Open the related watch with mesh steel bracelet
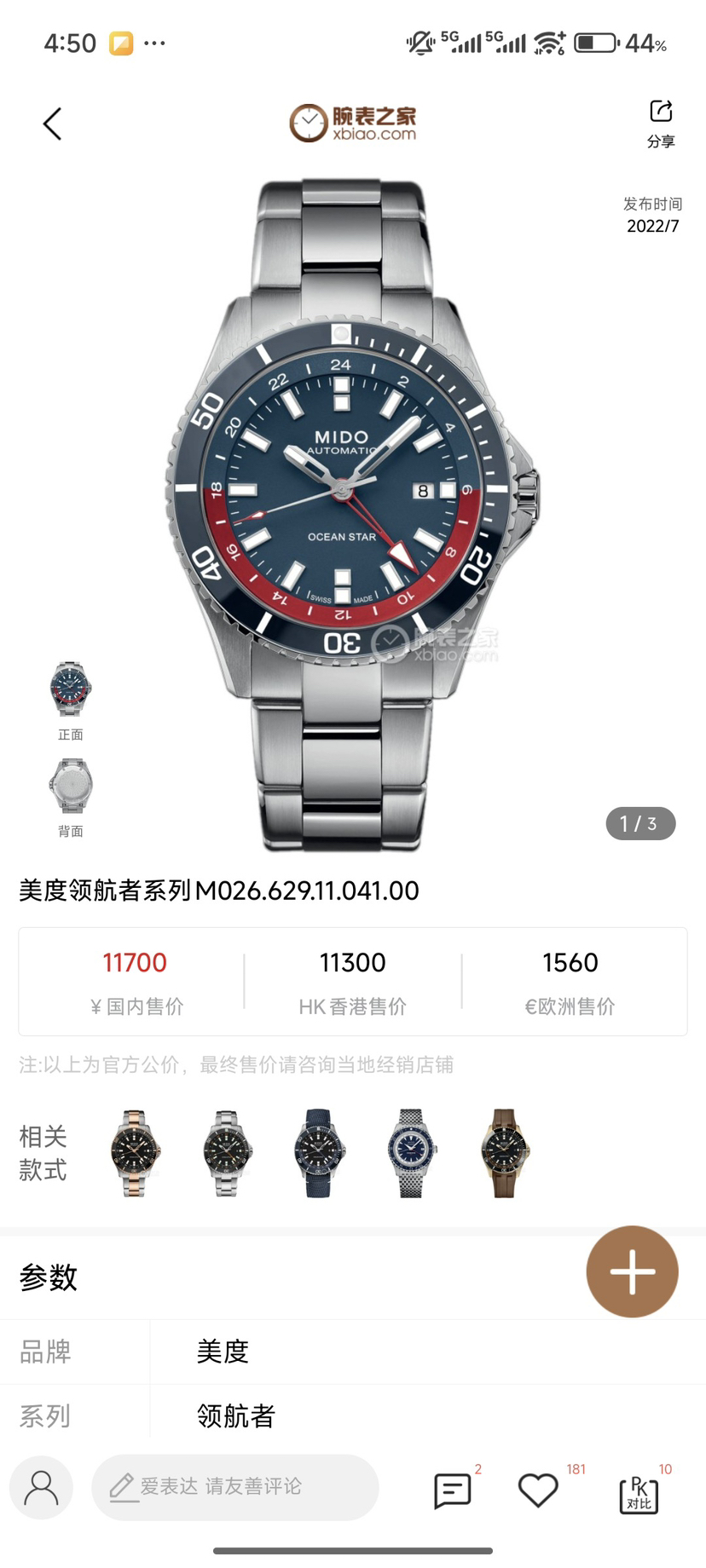 (412, 1153)
